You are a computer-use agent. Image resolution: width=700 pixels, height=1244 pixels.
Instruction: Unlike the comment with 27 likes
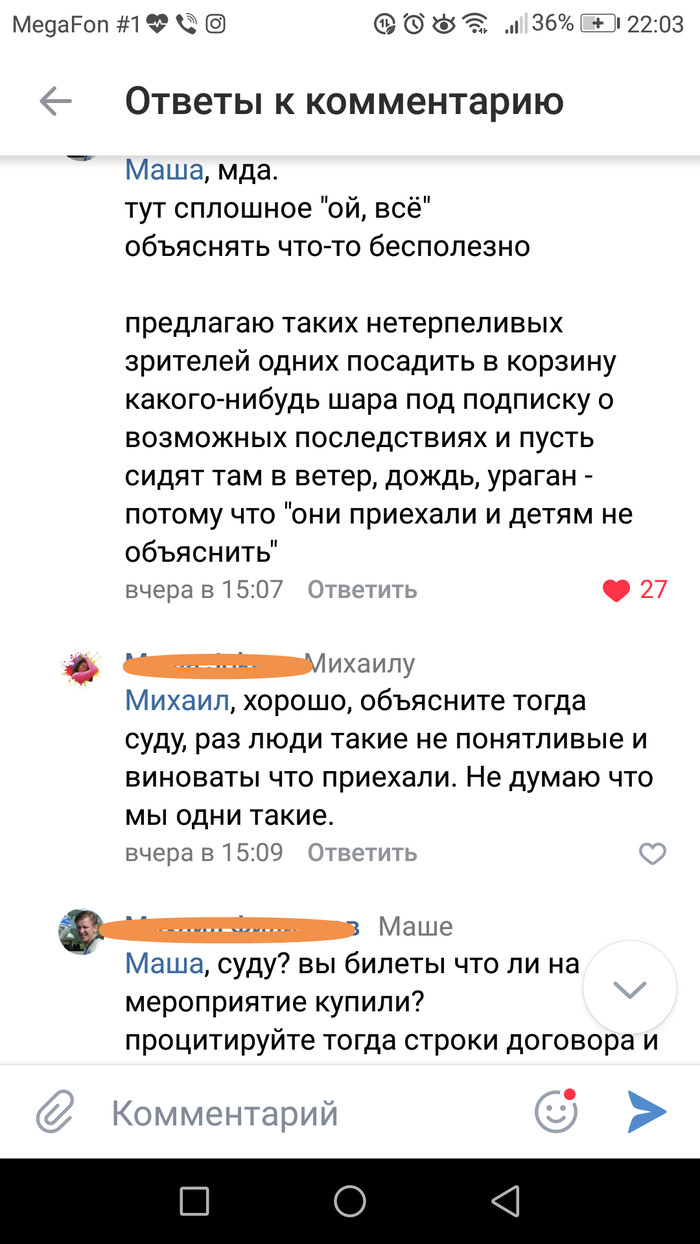point(616,590)
